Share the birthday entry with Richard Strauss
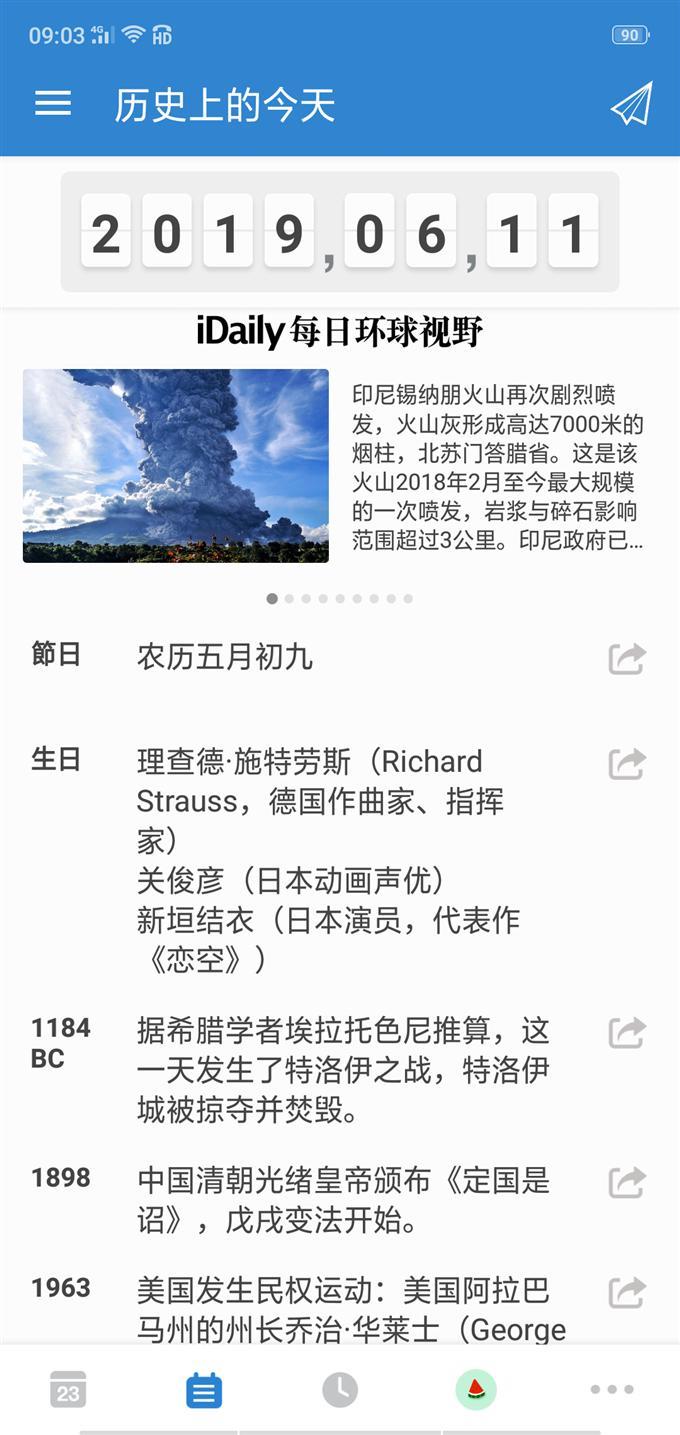Image resolution: width=680 pixels, height=1435 pixels. pyautogui.click(x=627, y=764)
